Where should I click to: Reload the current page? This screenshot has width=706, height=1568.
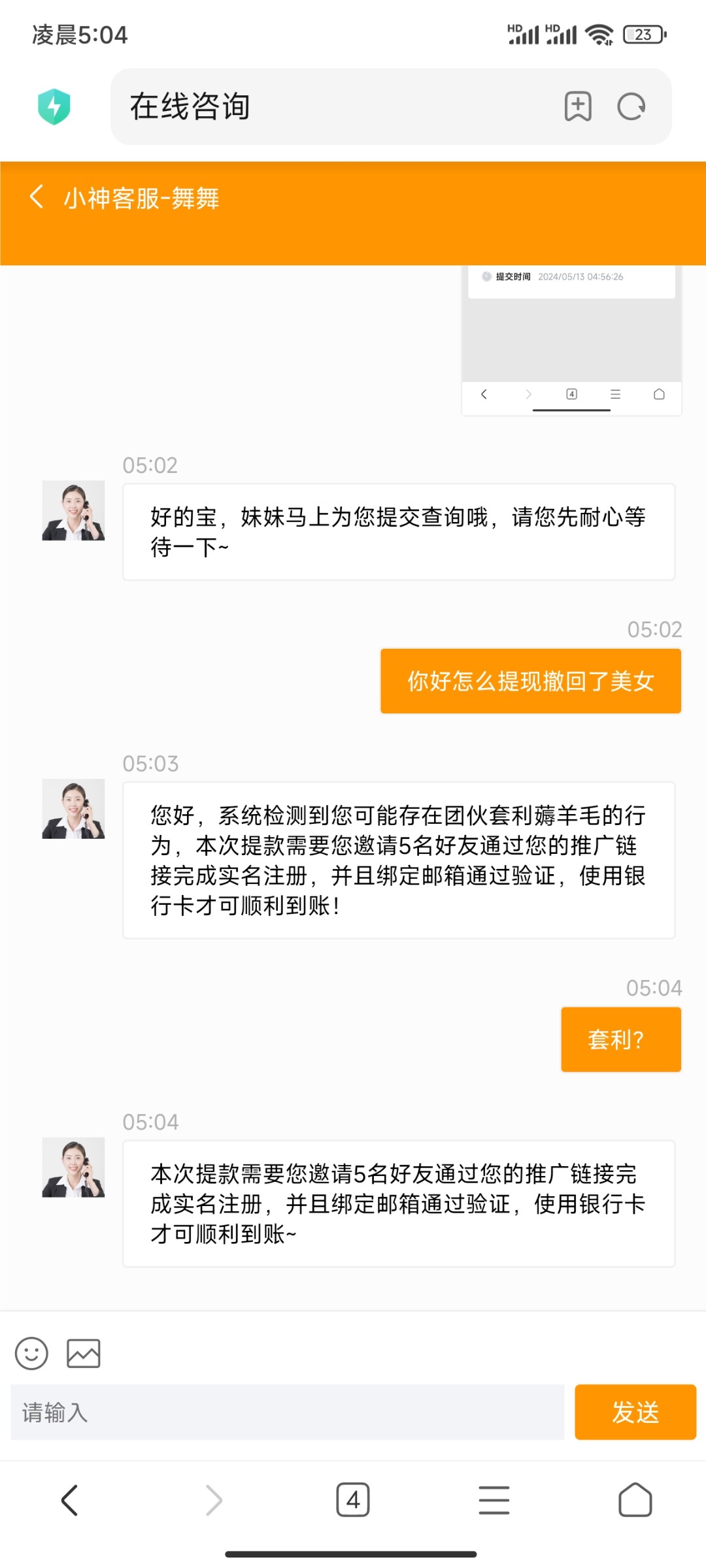[x=631, y=106]
